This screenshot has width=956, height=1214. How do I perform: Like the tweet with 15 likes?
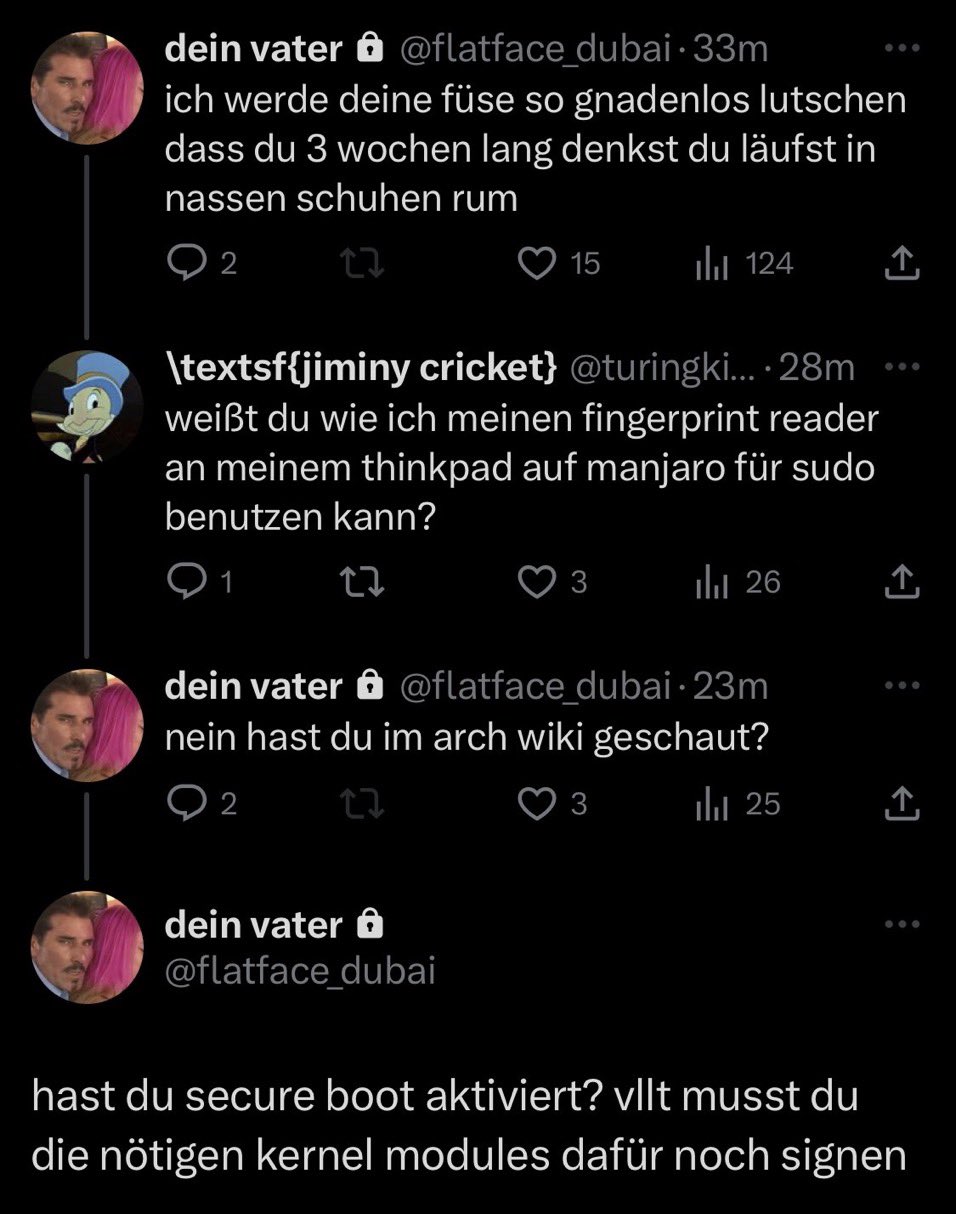tap(539, 263)
